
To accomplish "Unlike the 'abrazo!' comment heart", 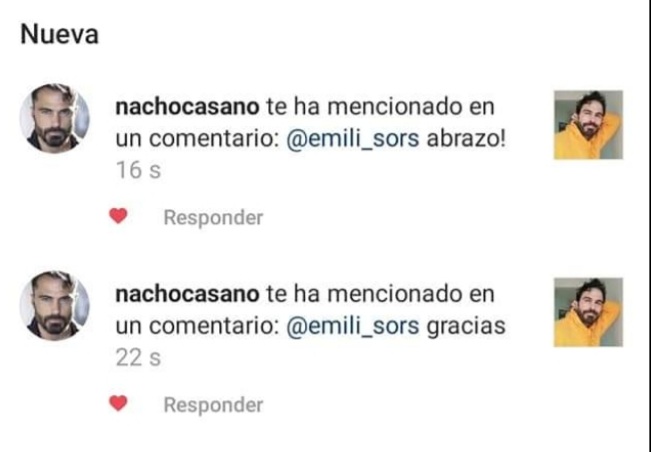I will click(x=118, y=216).
